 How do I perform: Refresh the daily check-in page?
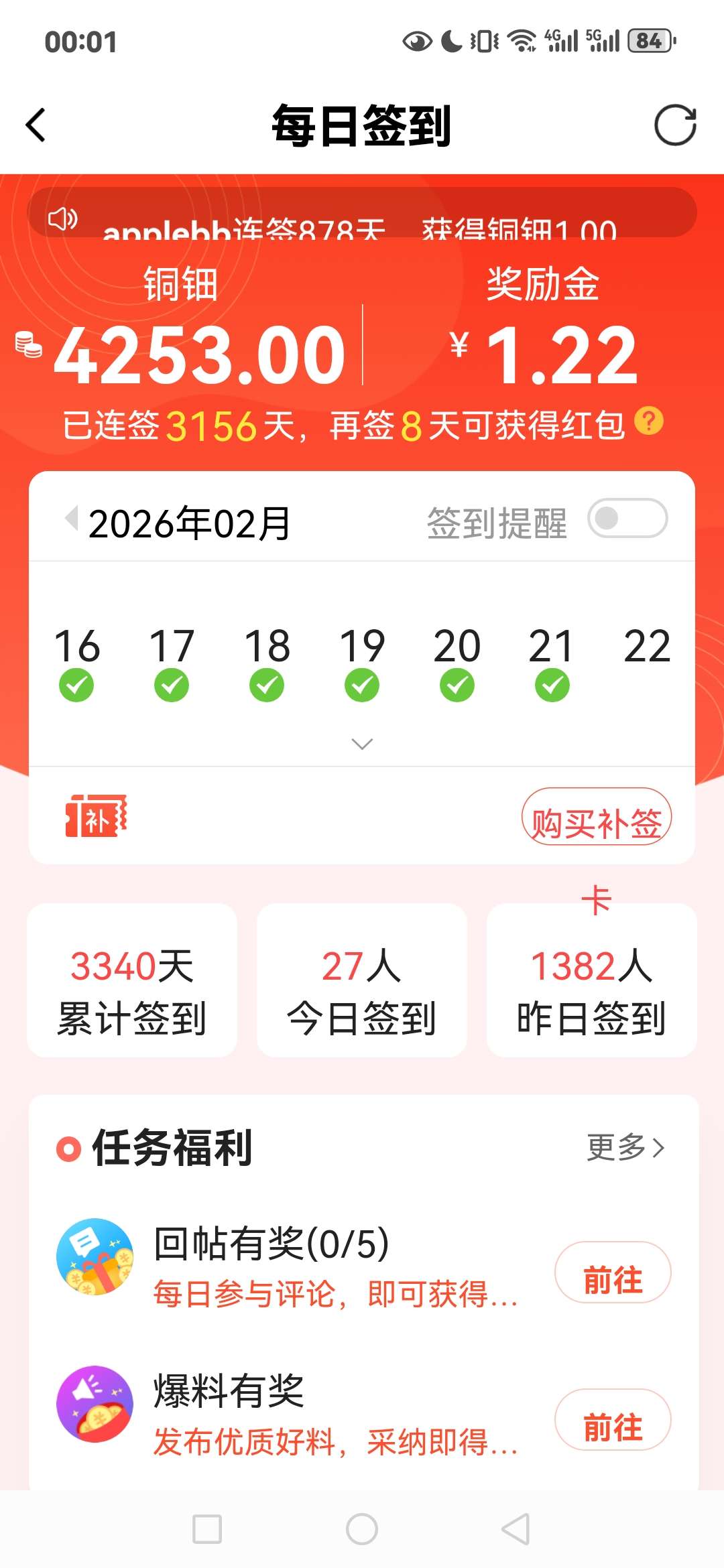(x=675, y=125)
